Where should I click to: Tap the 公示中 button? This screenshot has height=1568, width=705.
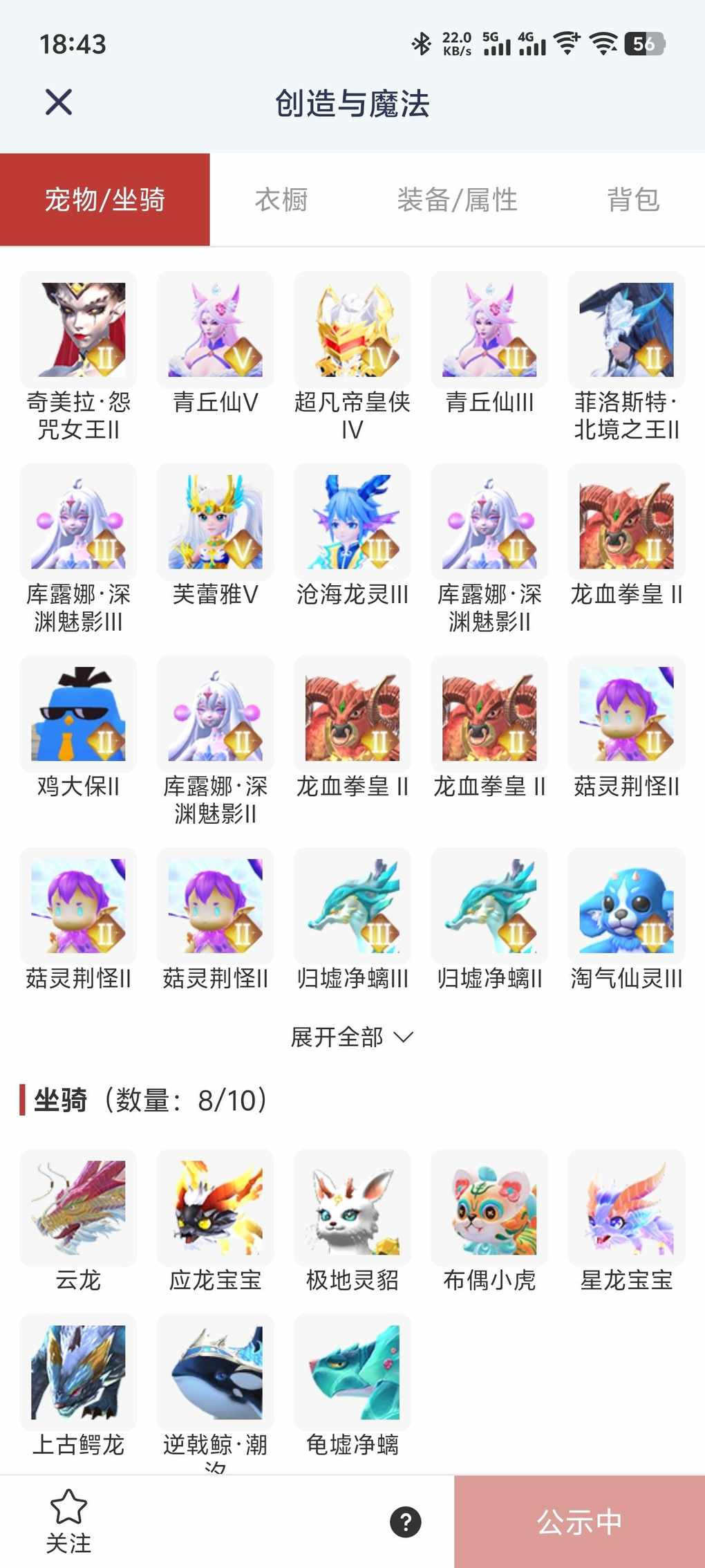coord(579,1522)
